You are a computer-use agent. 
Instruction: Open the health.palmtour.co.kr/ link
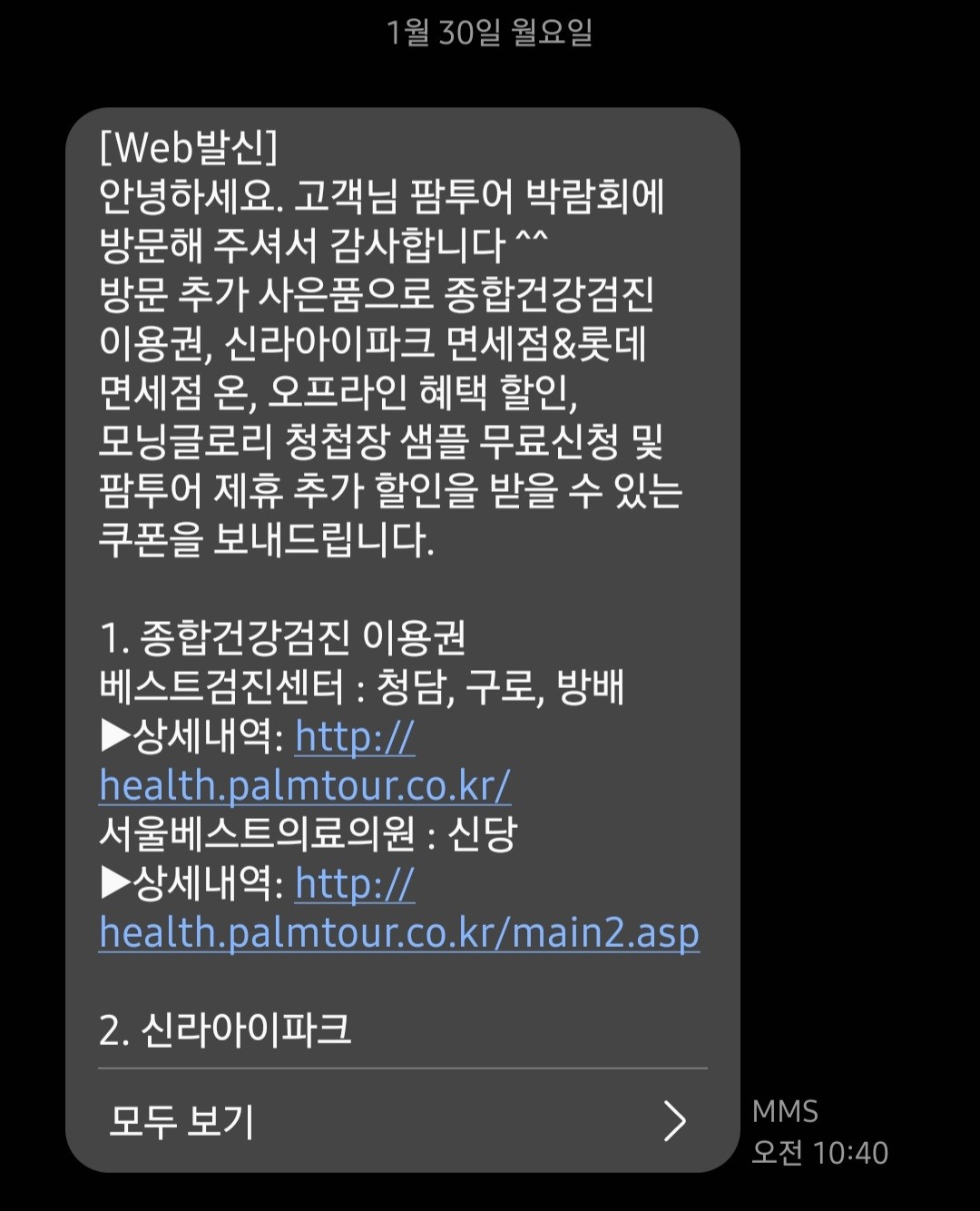click(x=305, y=785)
